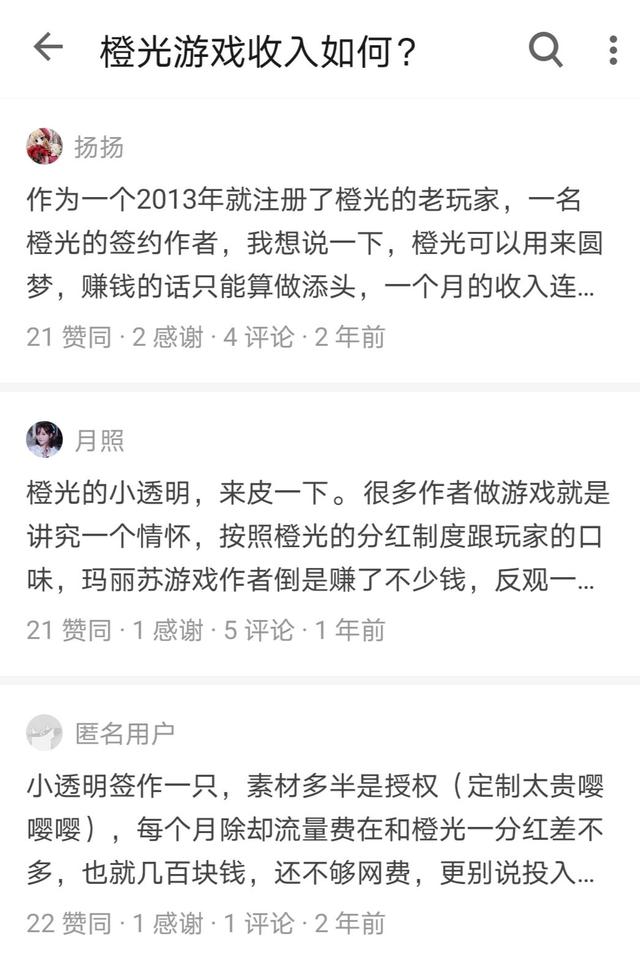Screen dimensions: 640x961
Task: Go back using the arrow
Action: [x=47, y=48]
